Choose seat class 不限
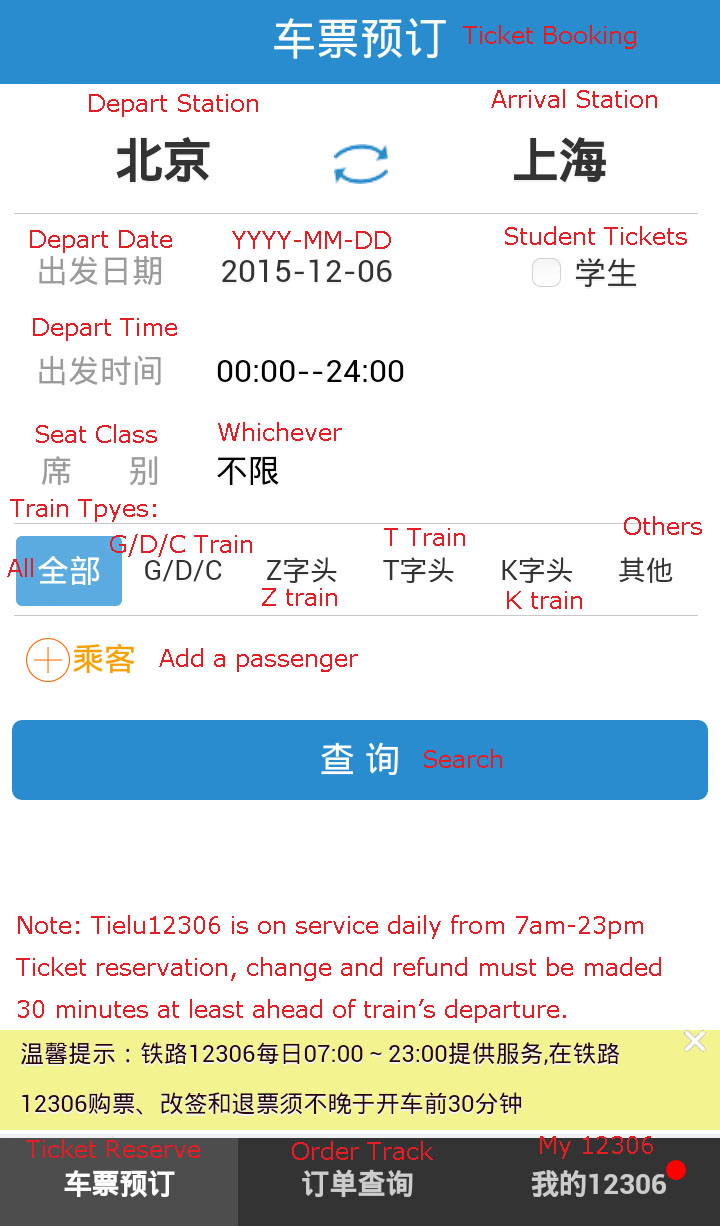 click(x=248, y=471)
